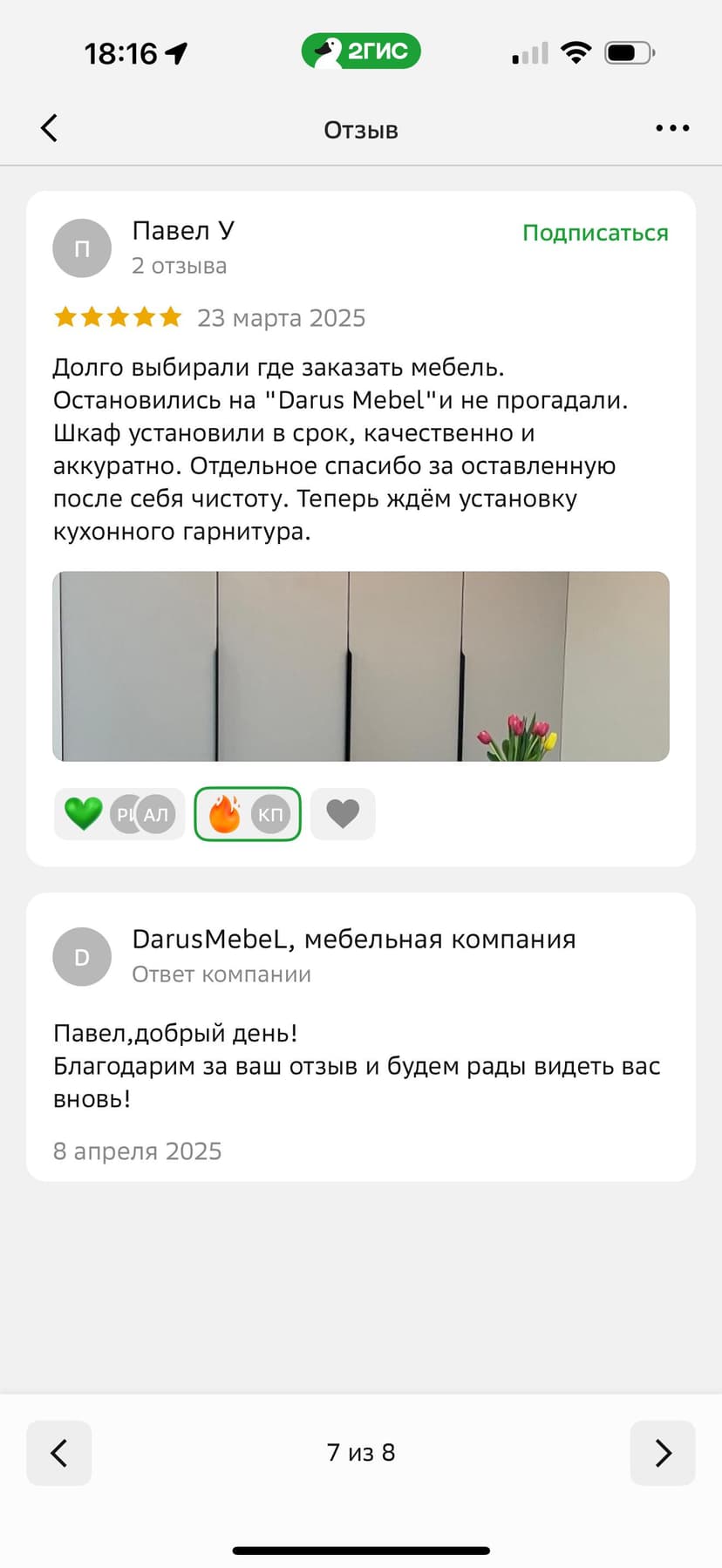Add a grey heart reaction
Screen dimensions: 722x1568
coord(343,814)
